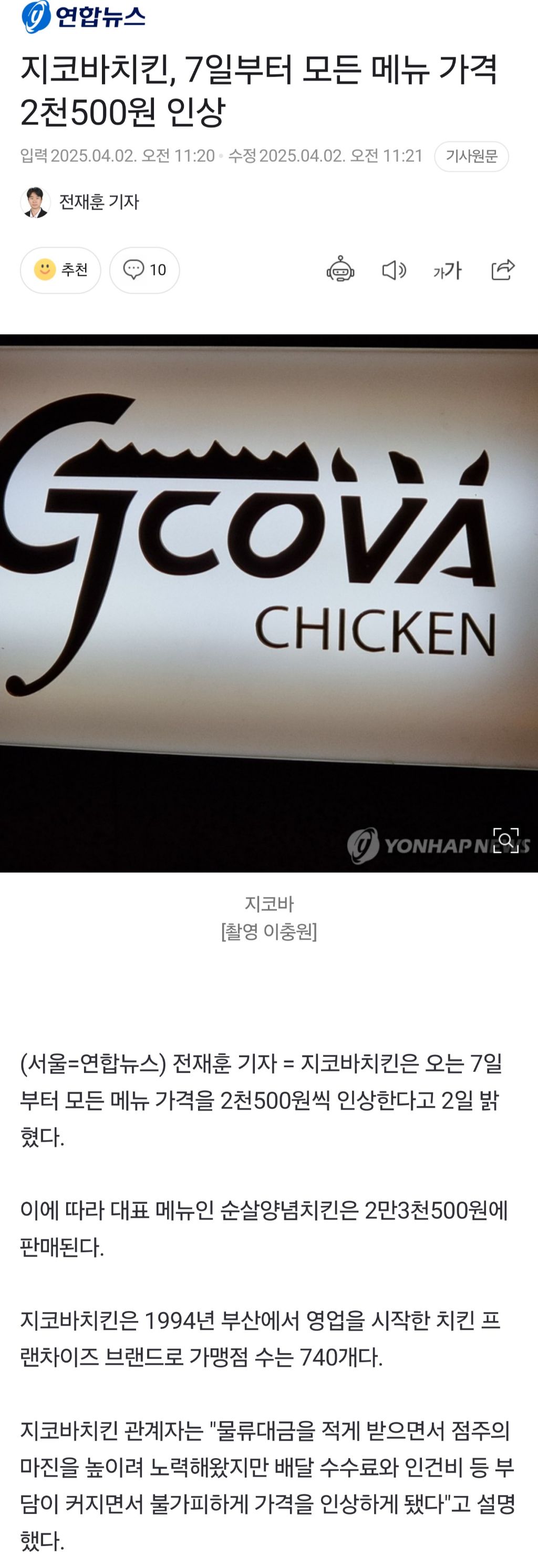Go to the 연합뉴스 press page
This screenshot has width=538, height=1568.
pyautogui.click(x=84, y=17)
